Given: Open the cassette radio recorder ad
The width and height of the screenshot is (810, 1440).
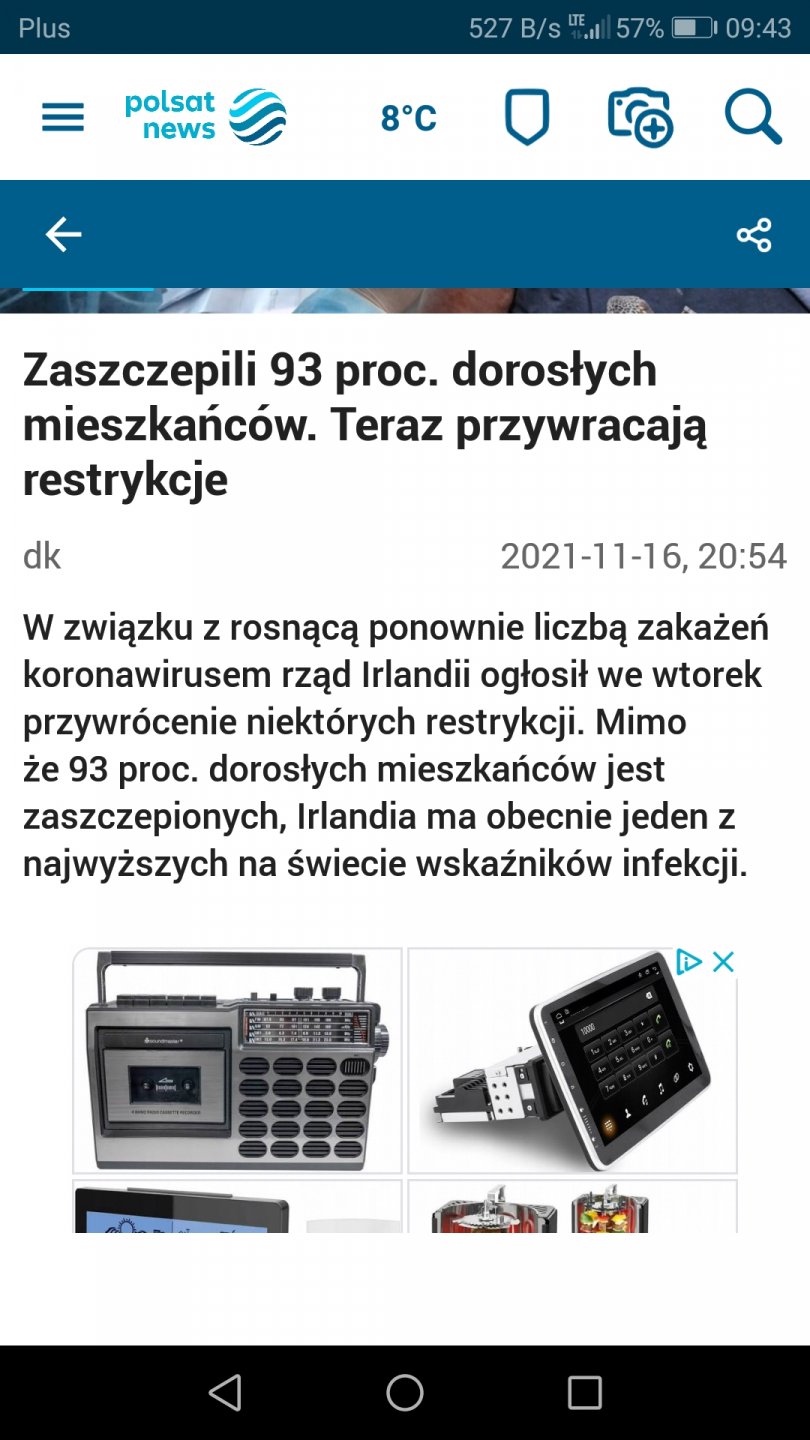Looking at the screenshot, I should [x=238, y=1060].
